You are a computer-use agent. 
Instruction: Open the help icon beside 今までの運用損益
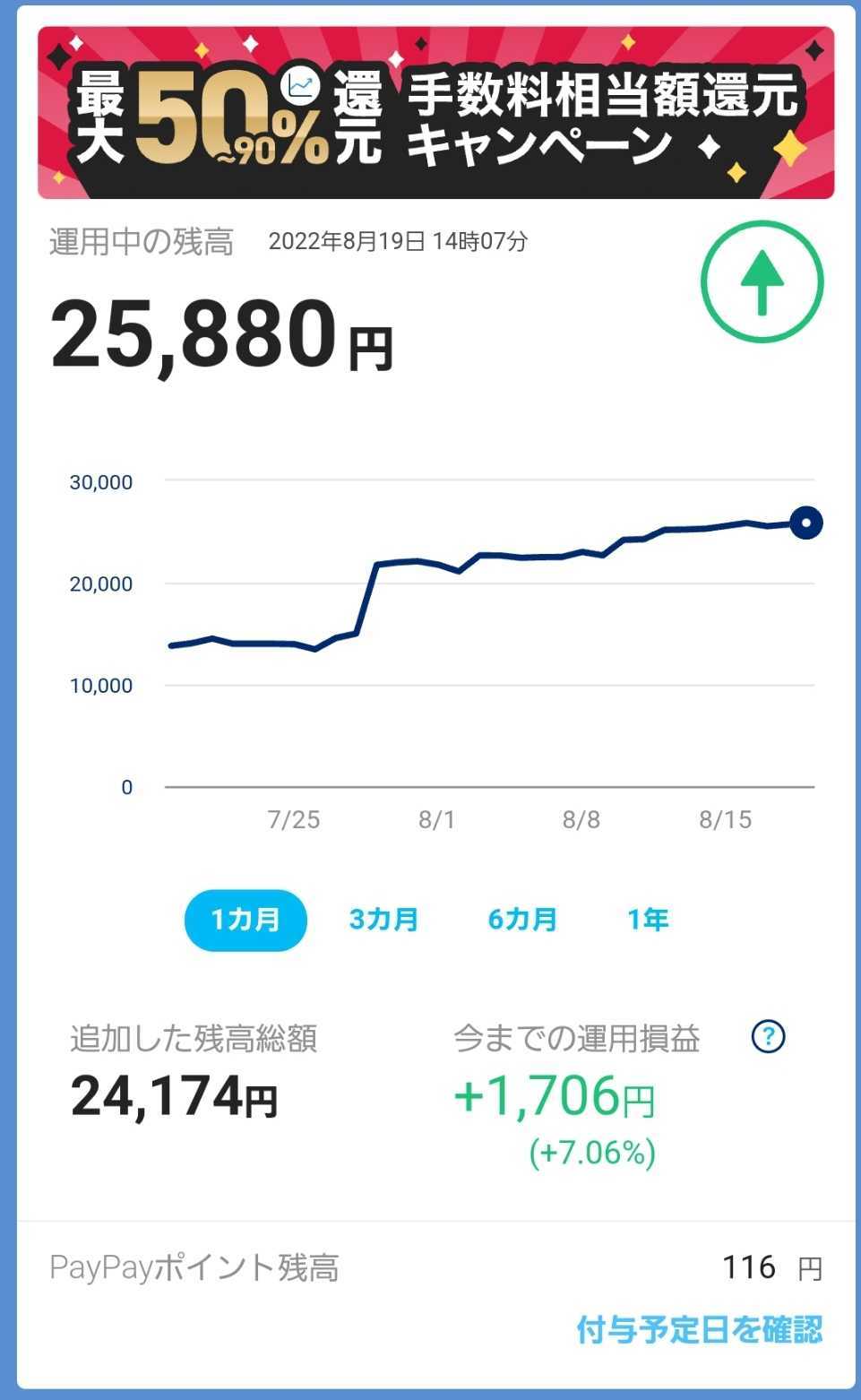[768, 1037]
